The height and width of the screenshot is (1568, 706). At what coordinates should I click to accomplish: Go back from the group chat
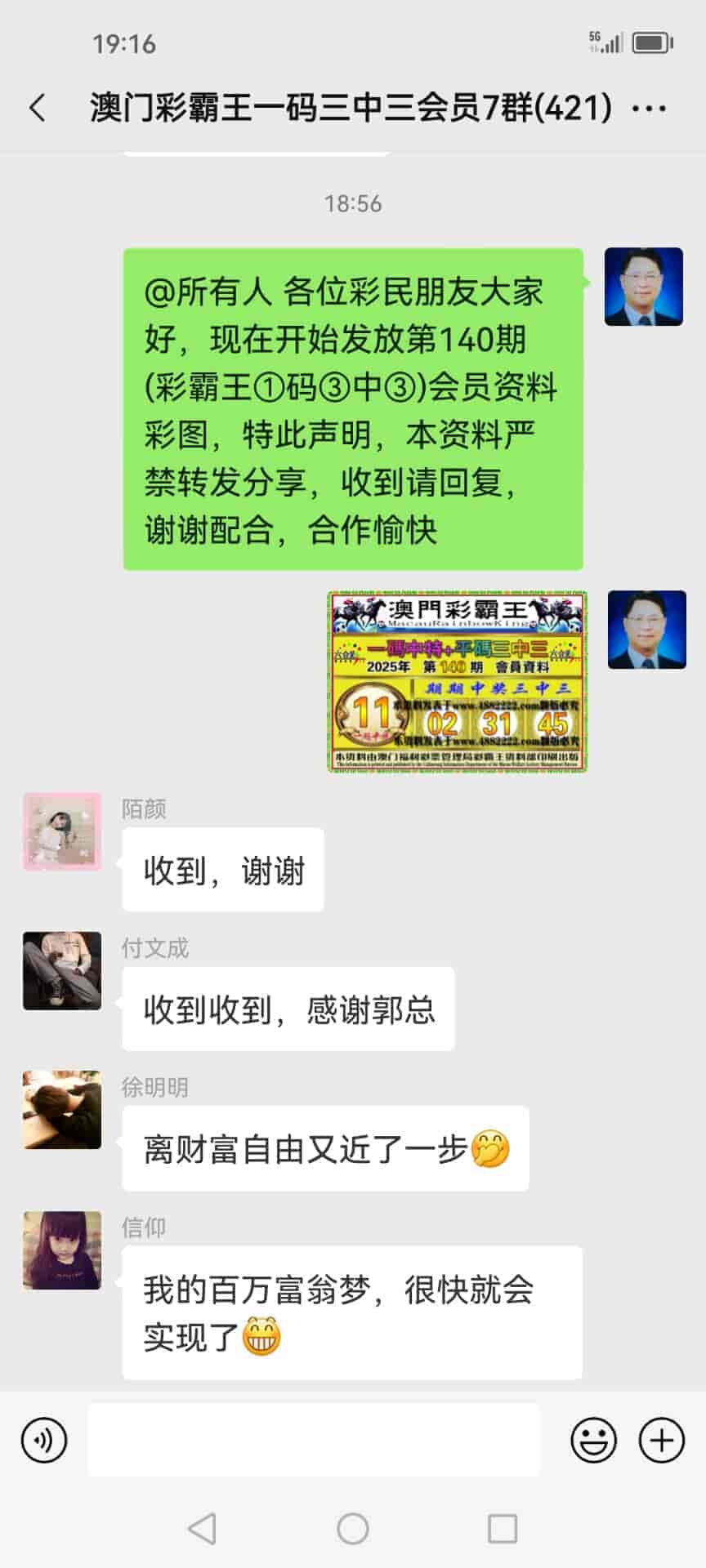point(38,108)
